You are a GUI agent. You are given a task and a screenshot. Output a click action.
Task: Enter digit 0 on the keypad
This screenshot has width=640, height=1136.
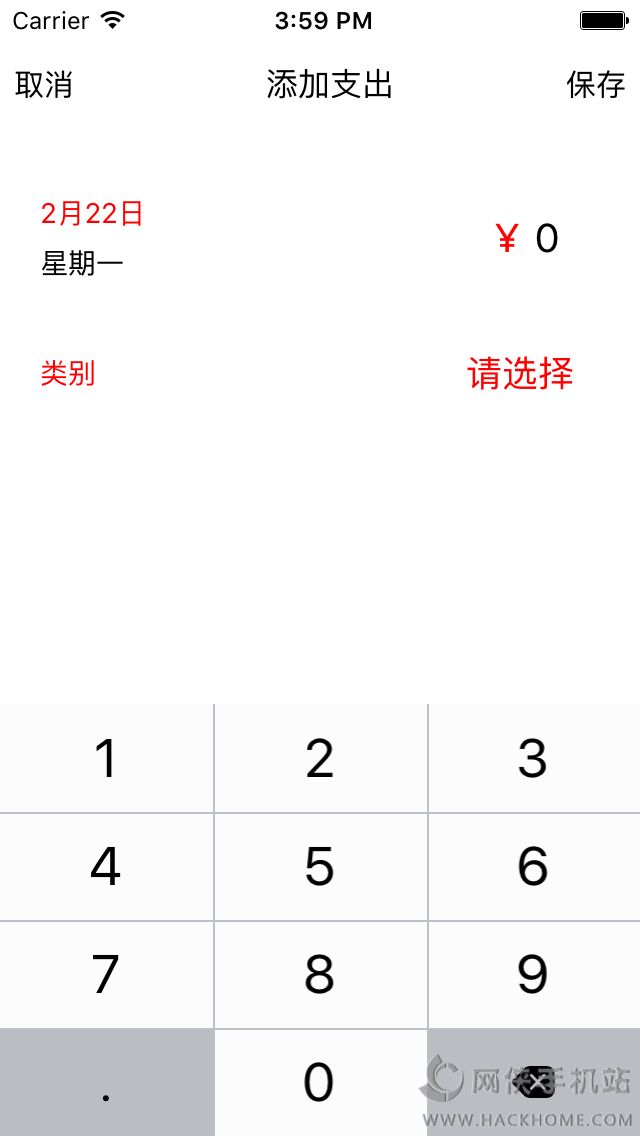click(x=320, y=1082)
